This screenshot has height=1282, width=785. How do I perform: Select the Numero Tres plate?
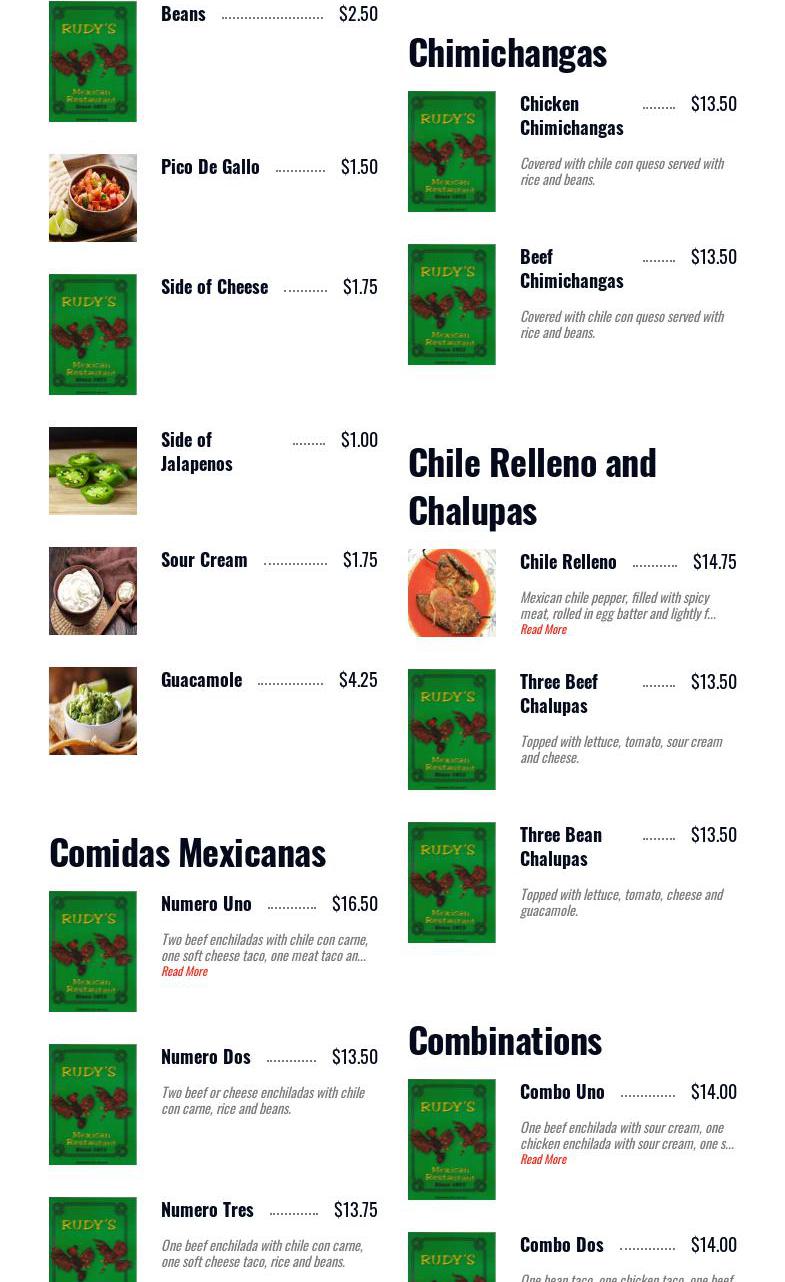pyautogui.click(x=207, y=1210)
